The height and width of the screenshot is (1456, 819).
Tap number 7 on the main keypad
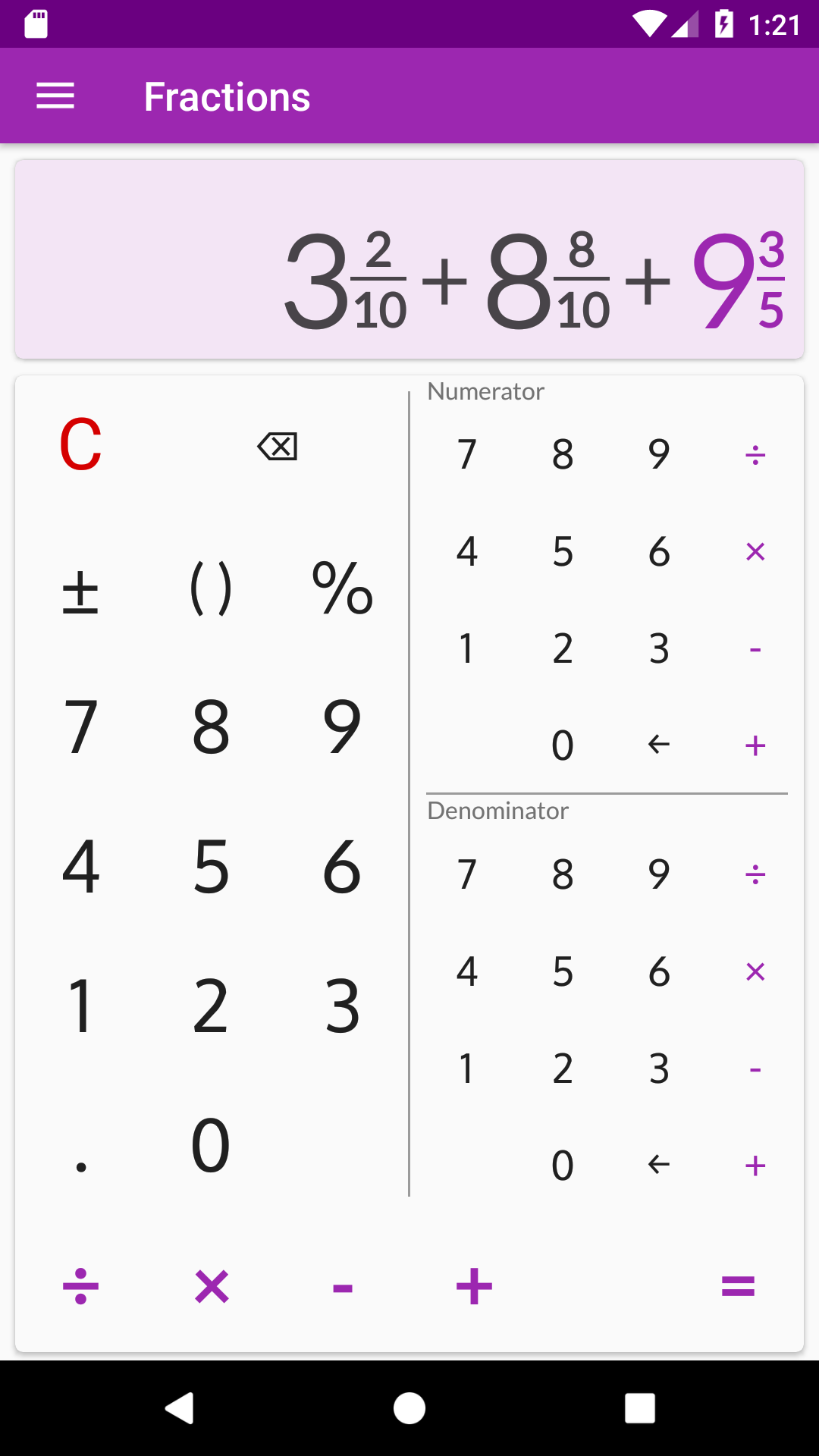80,726
